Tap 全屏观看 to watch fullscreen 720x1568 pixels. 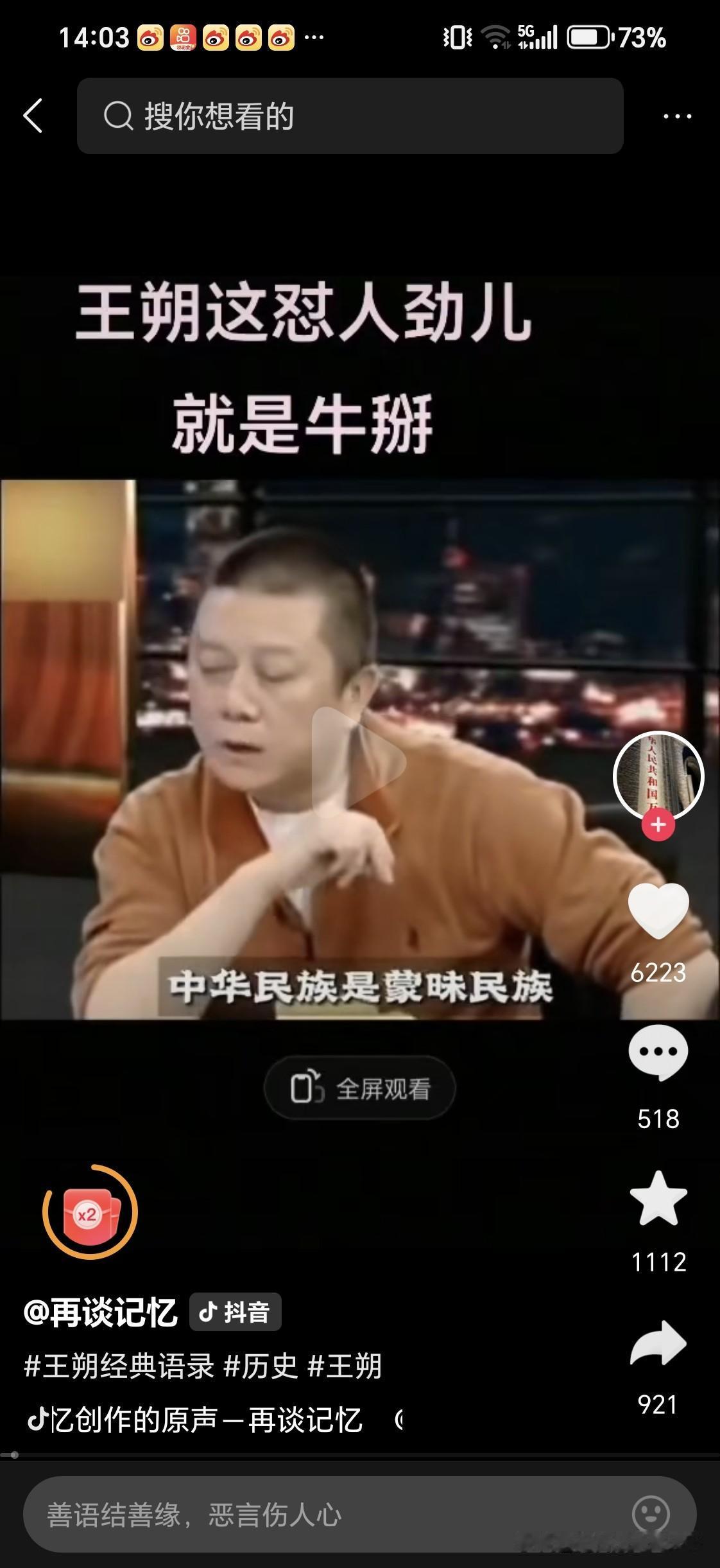pos(360,1086)
